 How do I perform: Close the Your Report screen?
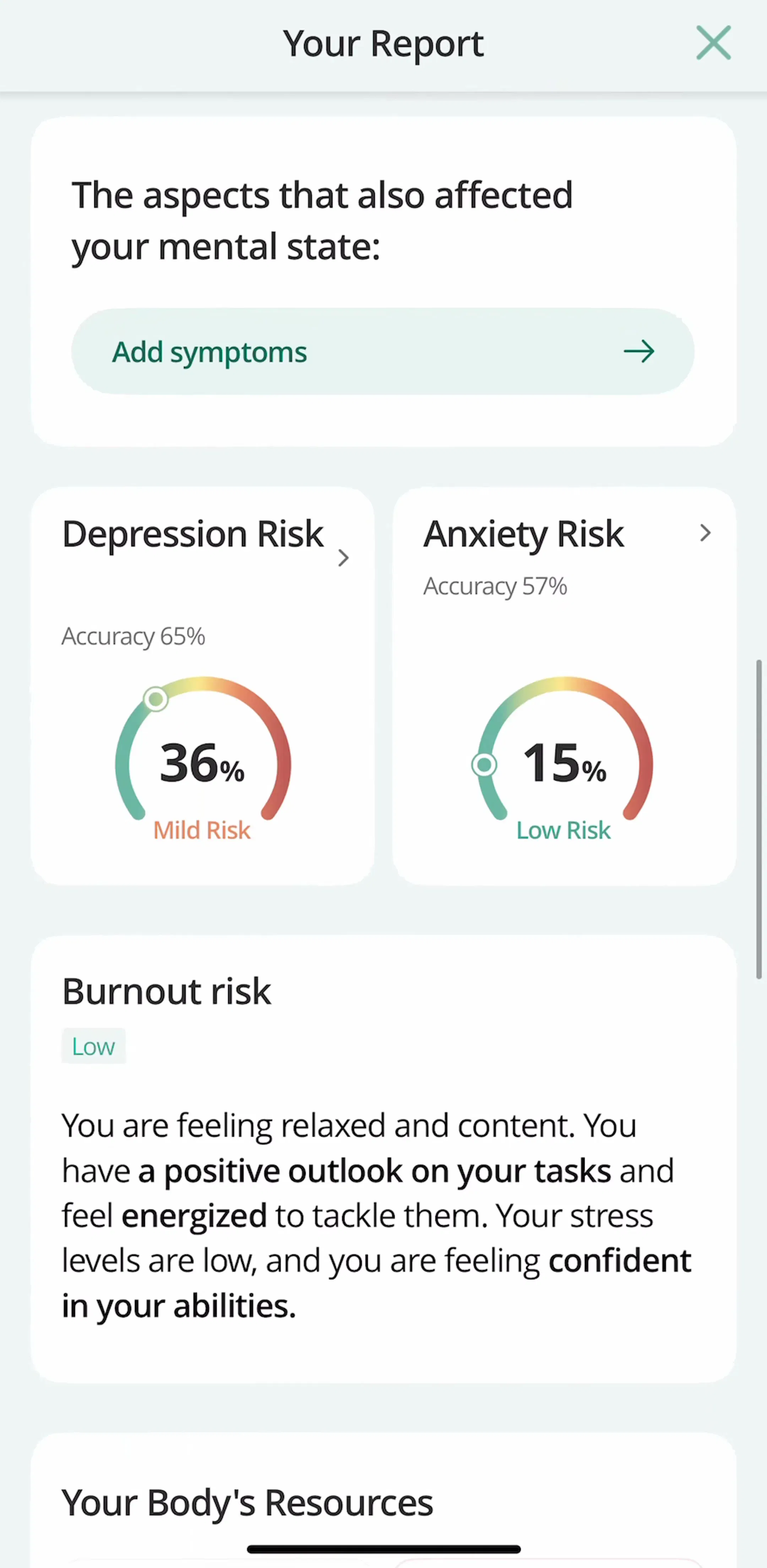(713, 43)
